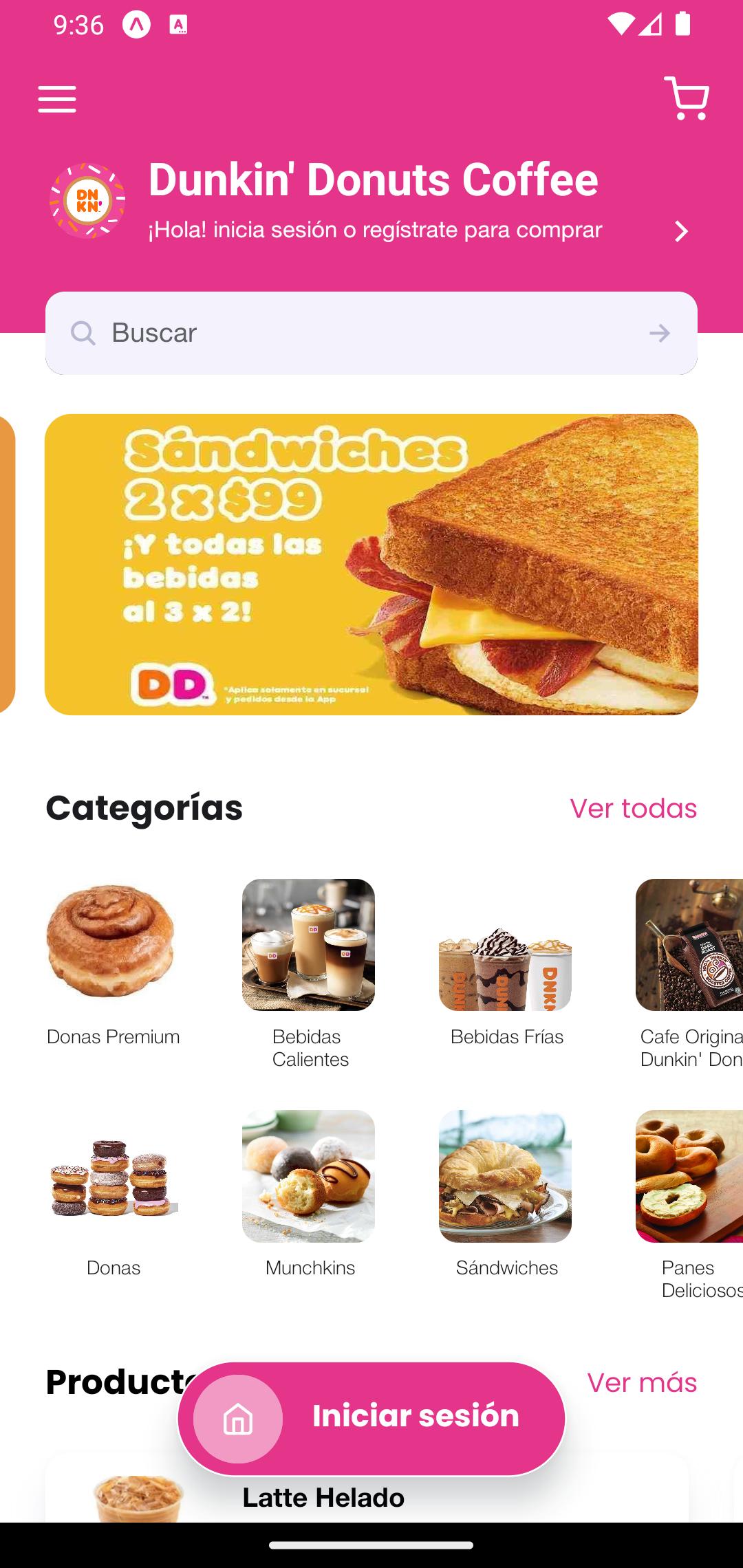Tap the home icon in floating bar
Screen dimensions: 743x1568
tap(238, 1419)
